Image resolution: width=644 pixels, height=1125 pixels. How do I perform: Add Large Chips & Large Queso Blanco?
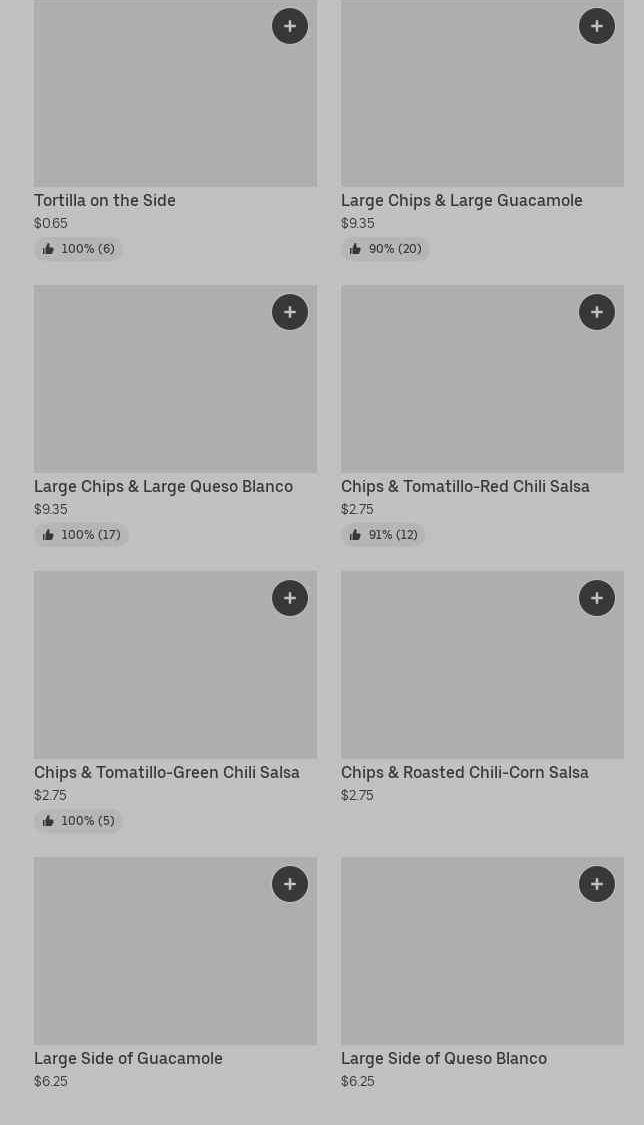(x=290, y=312)
